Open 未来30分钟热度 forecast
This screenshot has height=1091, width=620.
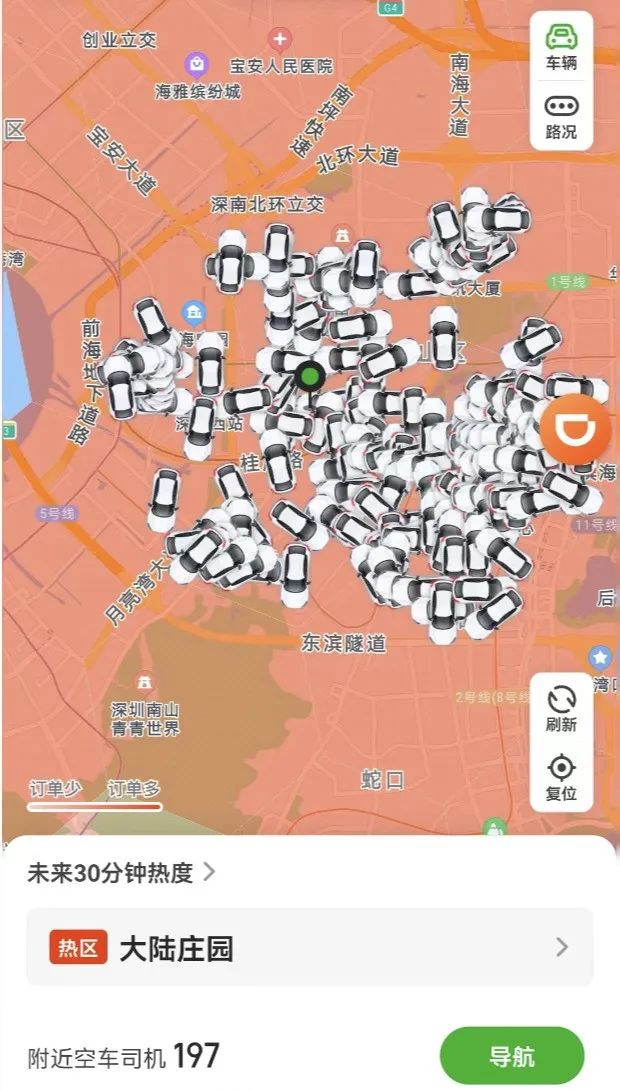point(121,872)
